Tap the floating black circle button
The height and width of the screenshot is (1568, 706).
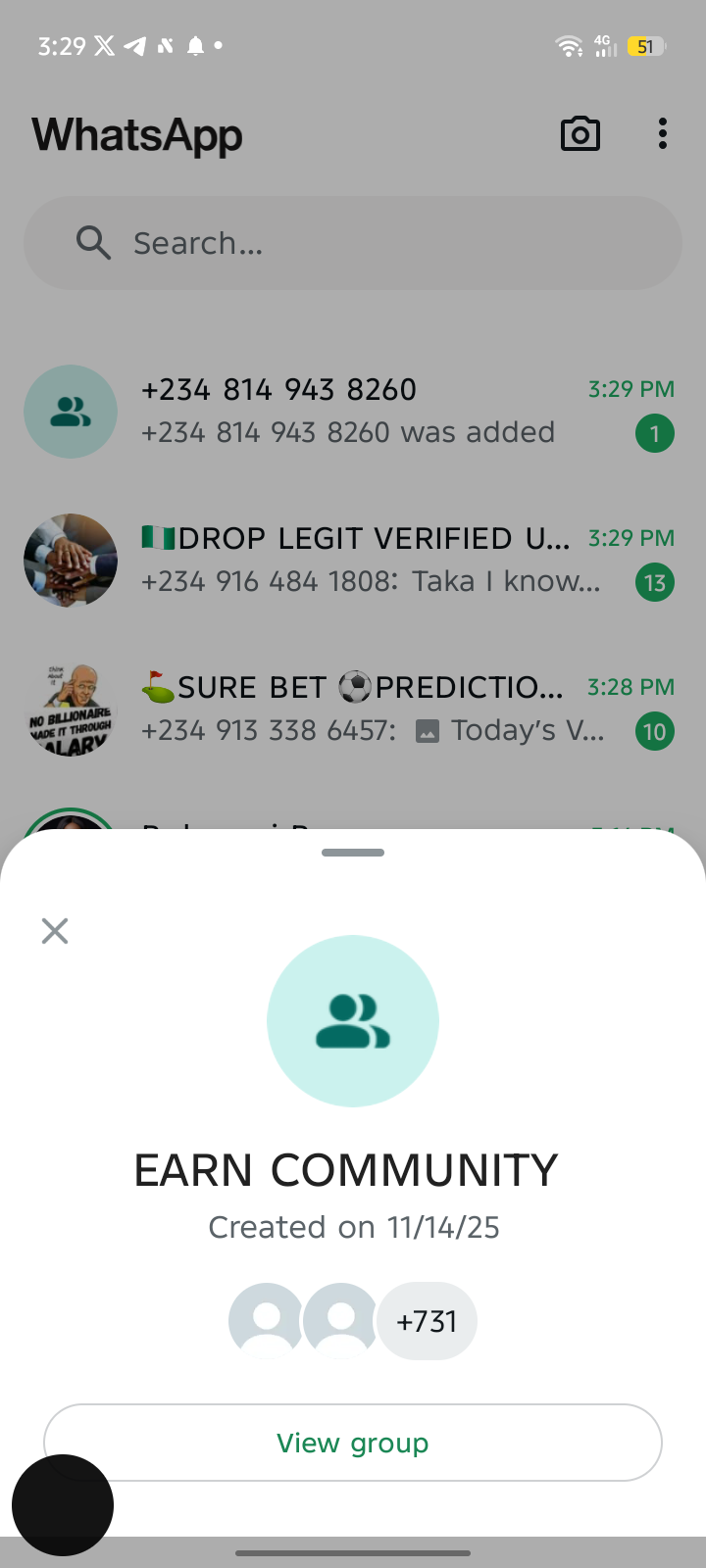point(63,1504)
